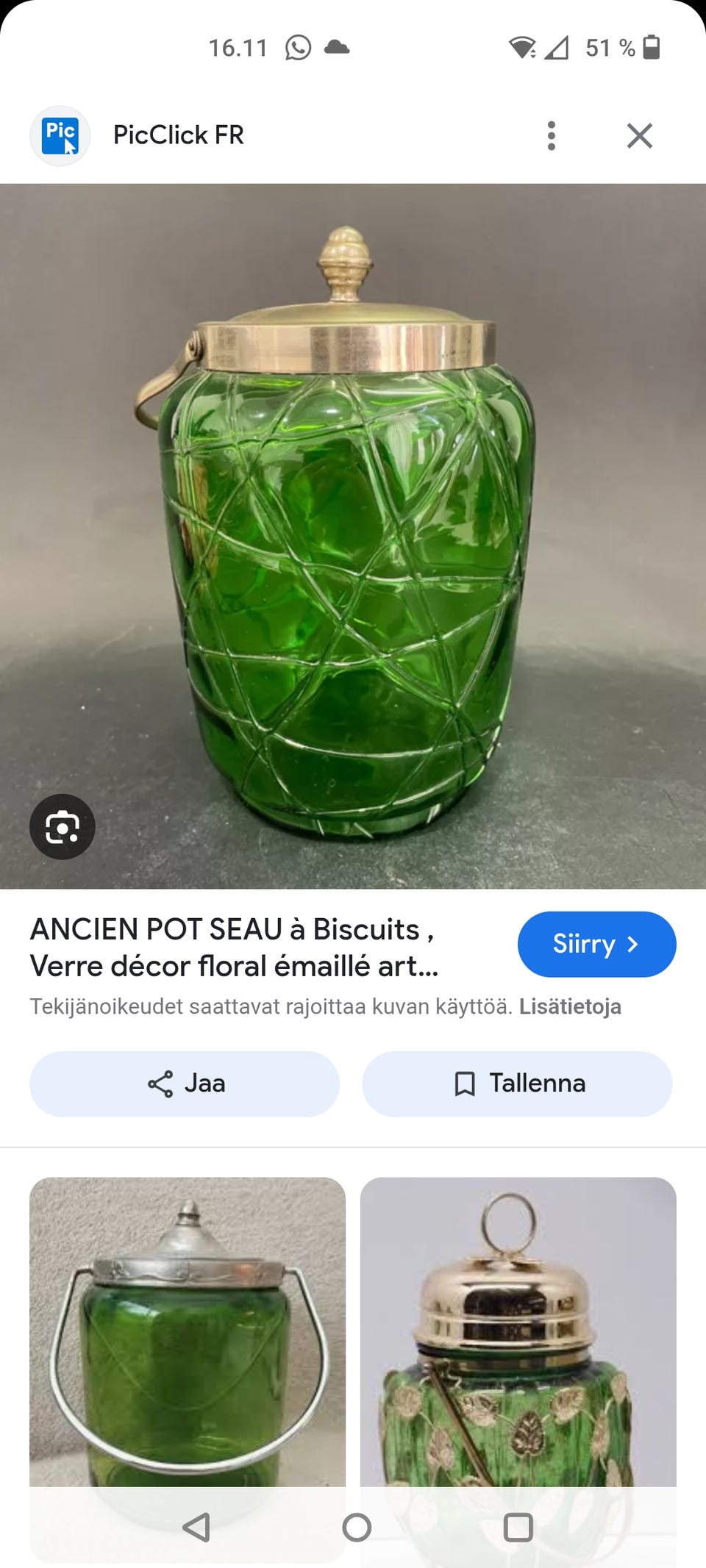Dismiss the viewer with the X
This screenshot has width=706, height=1568.
pyautogui.click(x=640, y=134)
